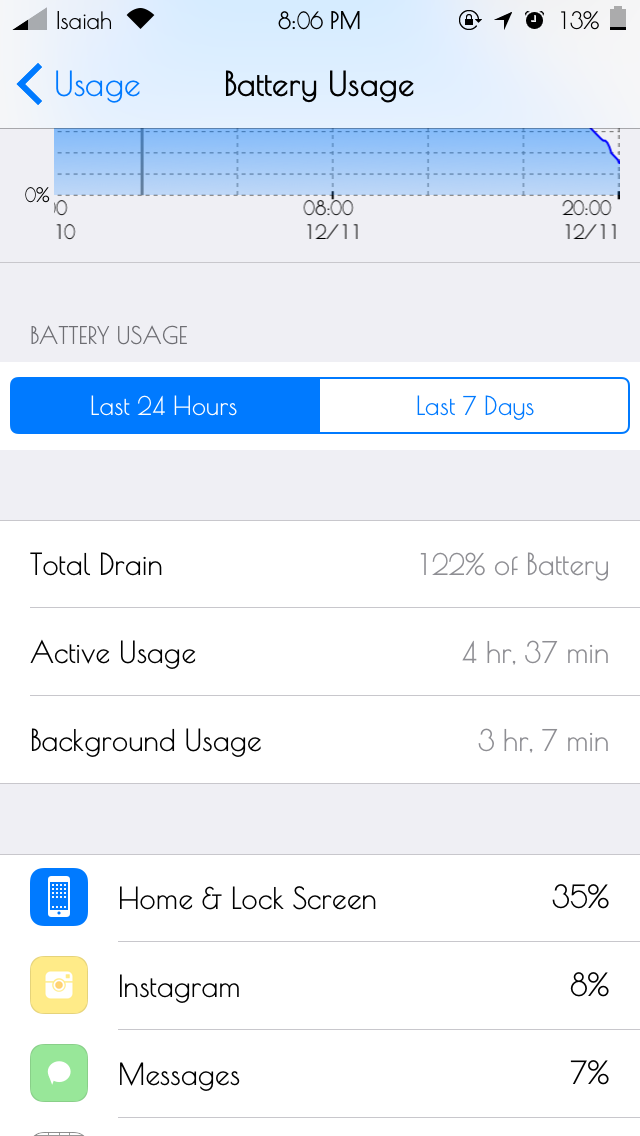Open Home & Lock Screen battery details
This screenshot has width=640, height=1136.
[320, 898]
